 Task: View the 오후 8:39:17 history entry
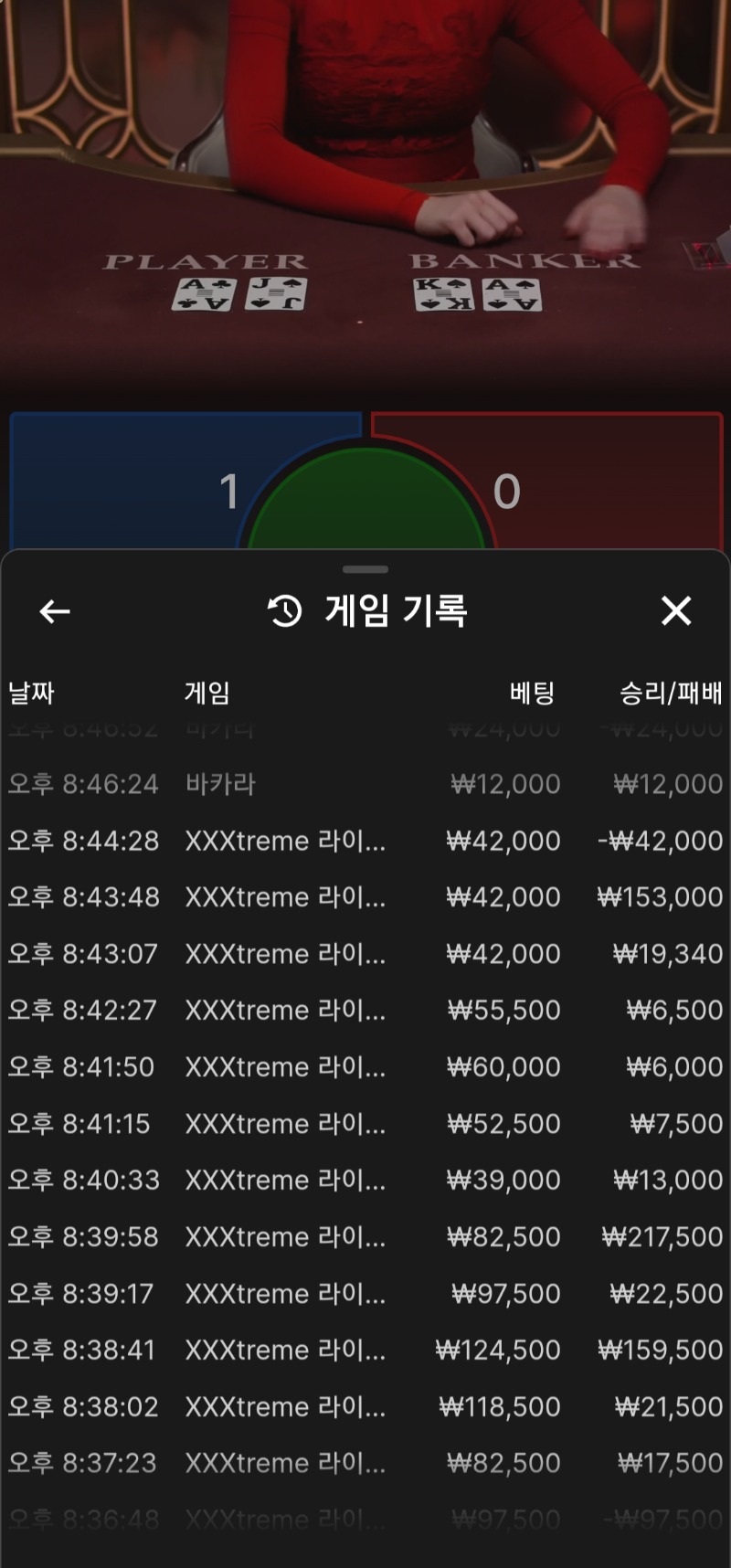pos(365,1294)
